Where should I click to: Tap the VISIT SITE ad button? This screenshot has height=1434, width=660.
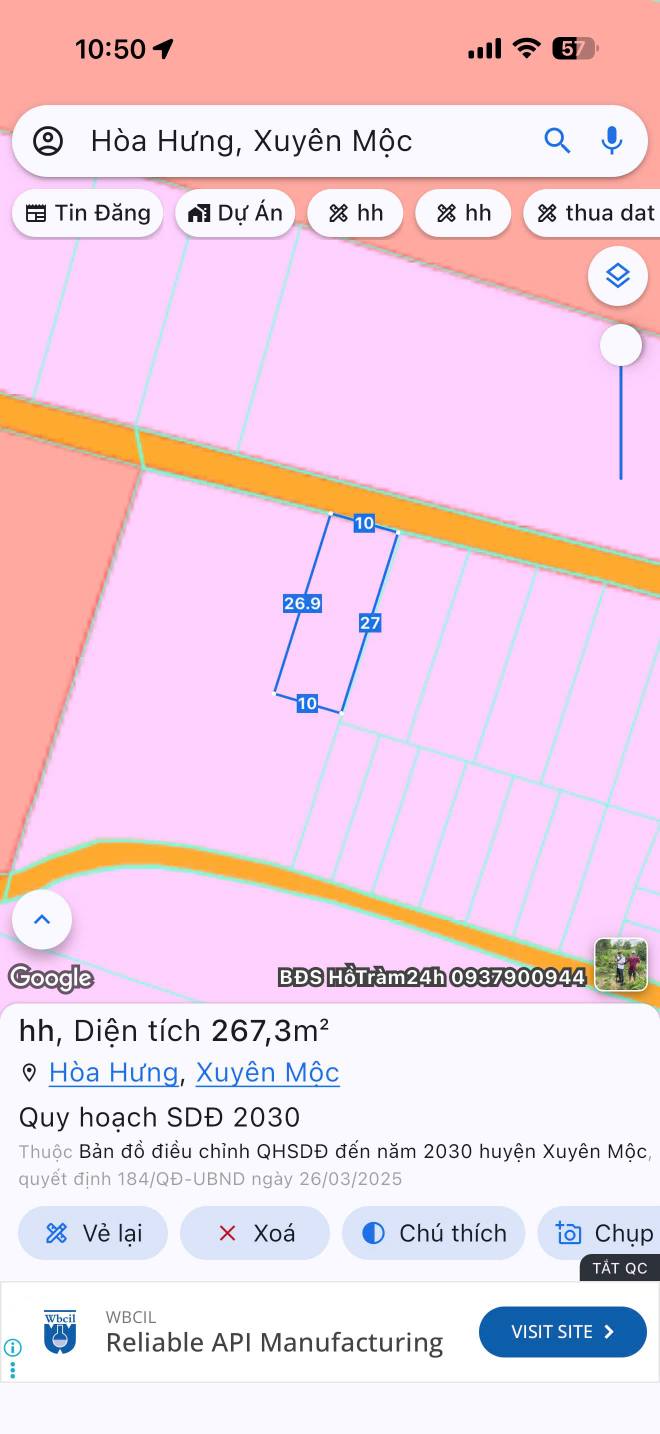(x=562, y=1332)
